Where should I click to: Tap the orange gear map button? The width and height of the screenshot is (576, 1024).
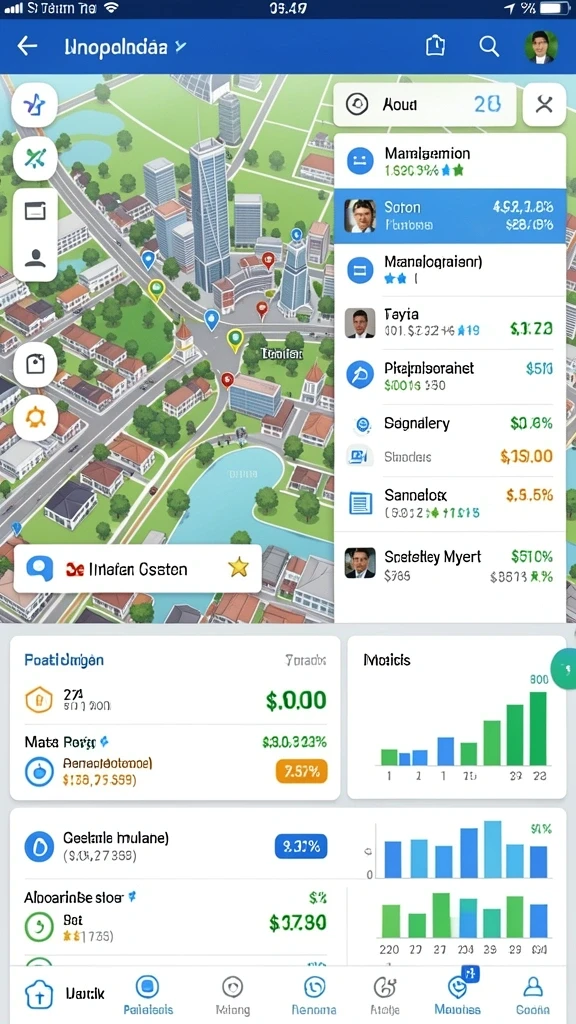coord(35,417)
